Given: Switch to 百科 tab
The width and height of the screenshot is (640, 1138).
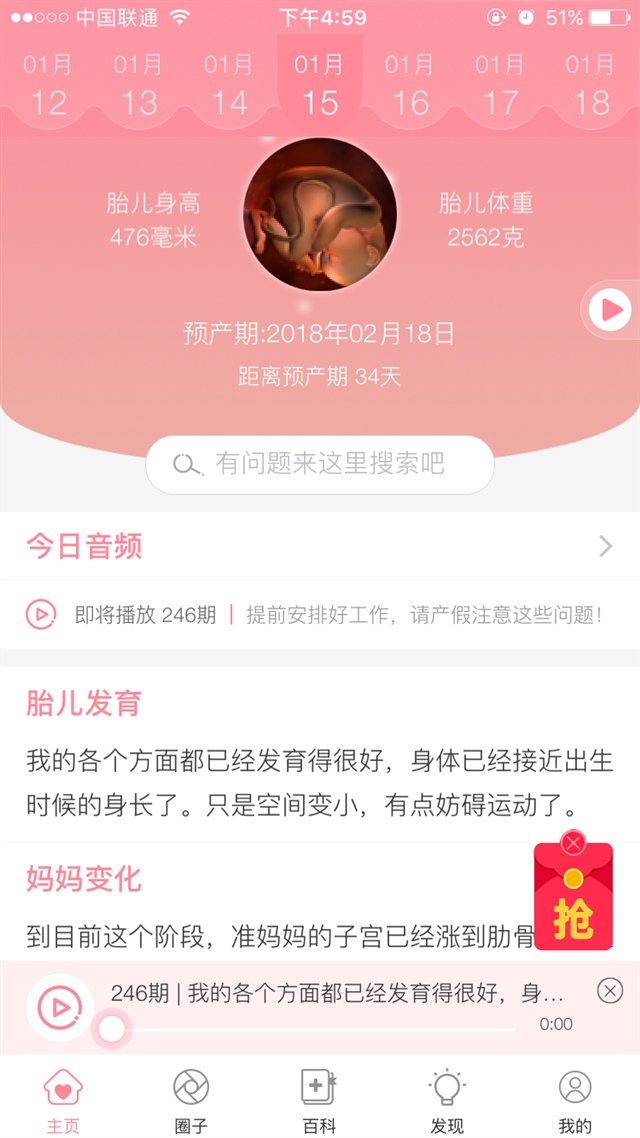Looking at the screenshot, I should pos(319,1098).
